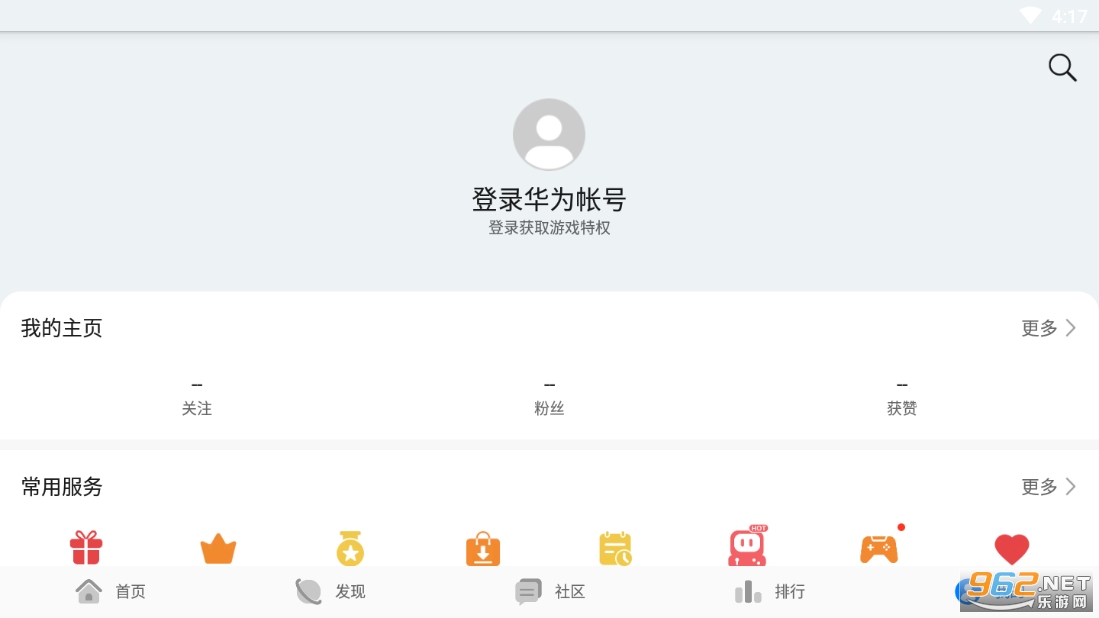This screenshot has height=618, width=1099.
Task: Open the calendar clock service
Action: [x=615, y=548]
